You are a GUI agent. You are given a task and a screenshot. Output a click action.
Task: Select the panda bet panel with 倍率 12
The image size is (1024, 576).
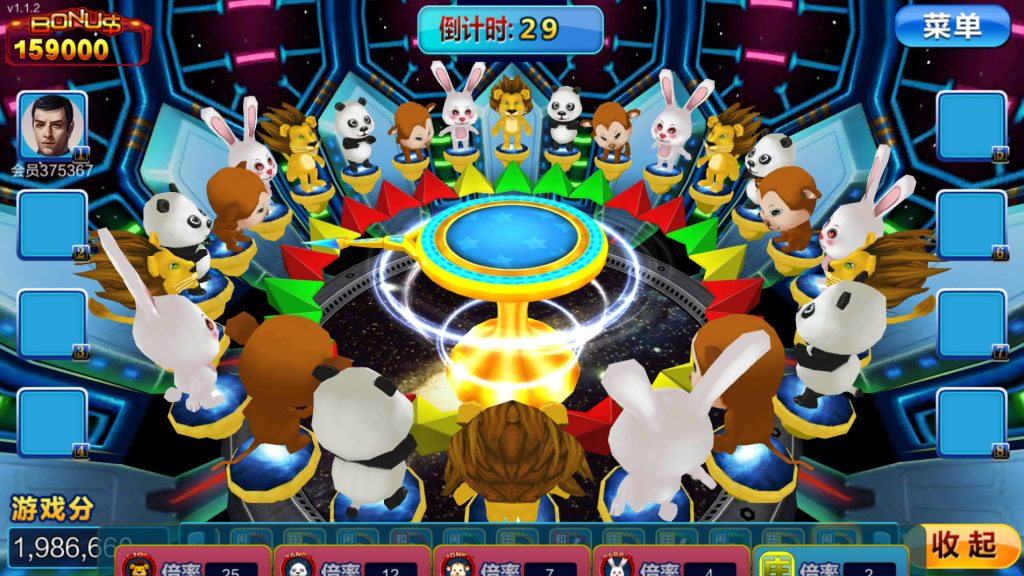click(352, 563)
